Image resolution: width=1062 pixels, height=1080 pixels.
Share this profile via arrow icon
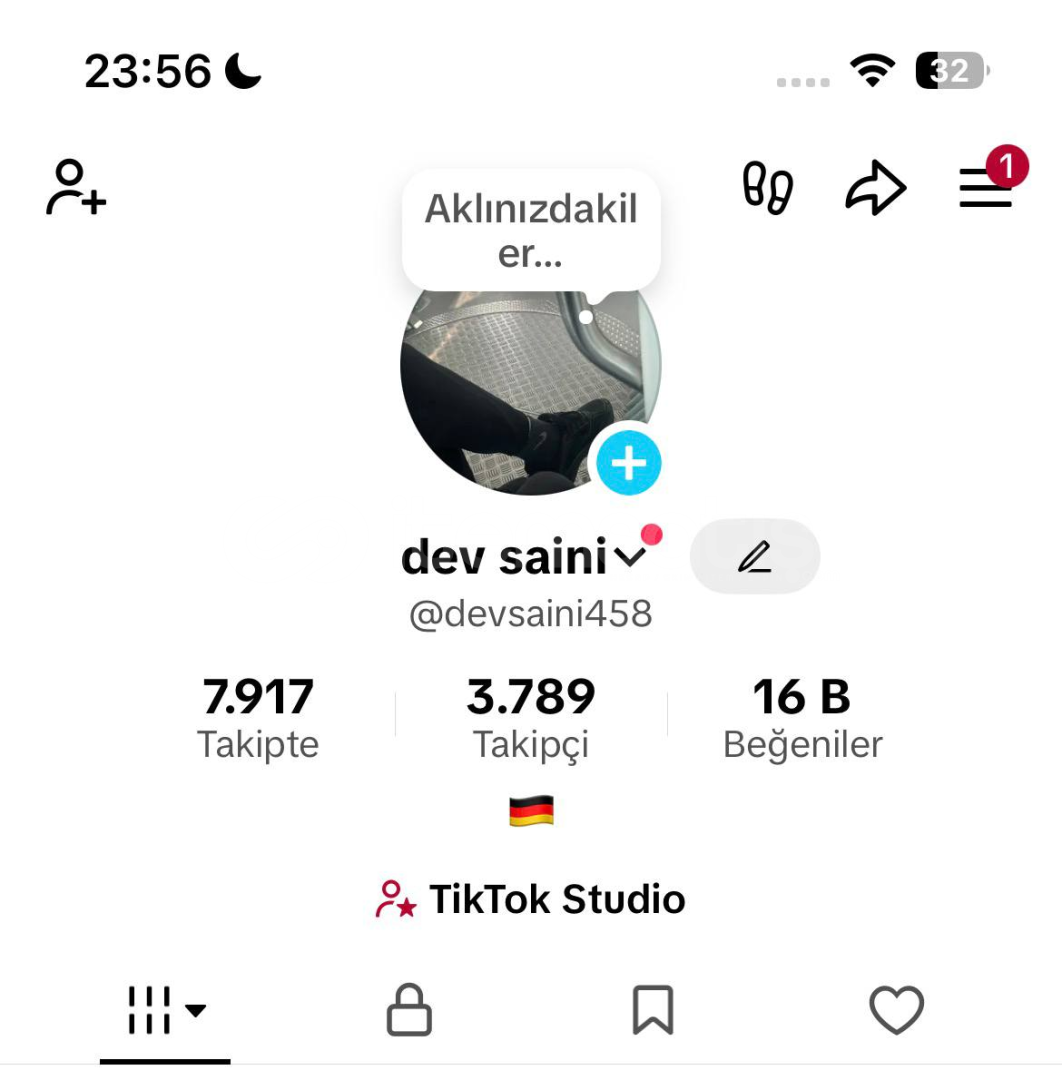[876, 188]
